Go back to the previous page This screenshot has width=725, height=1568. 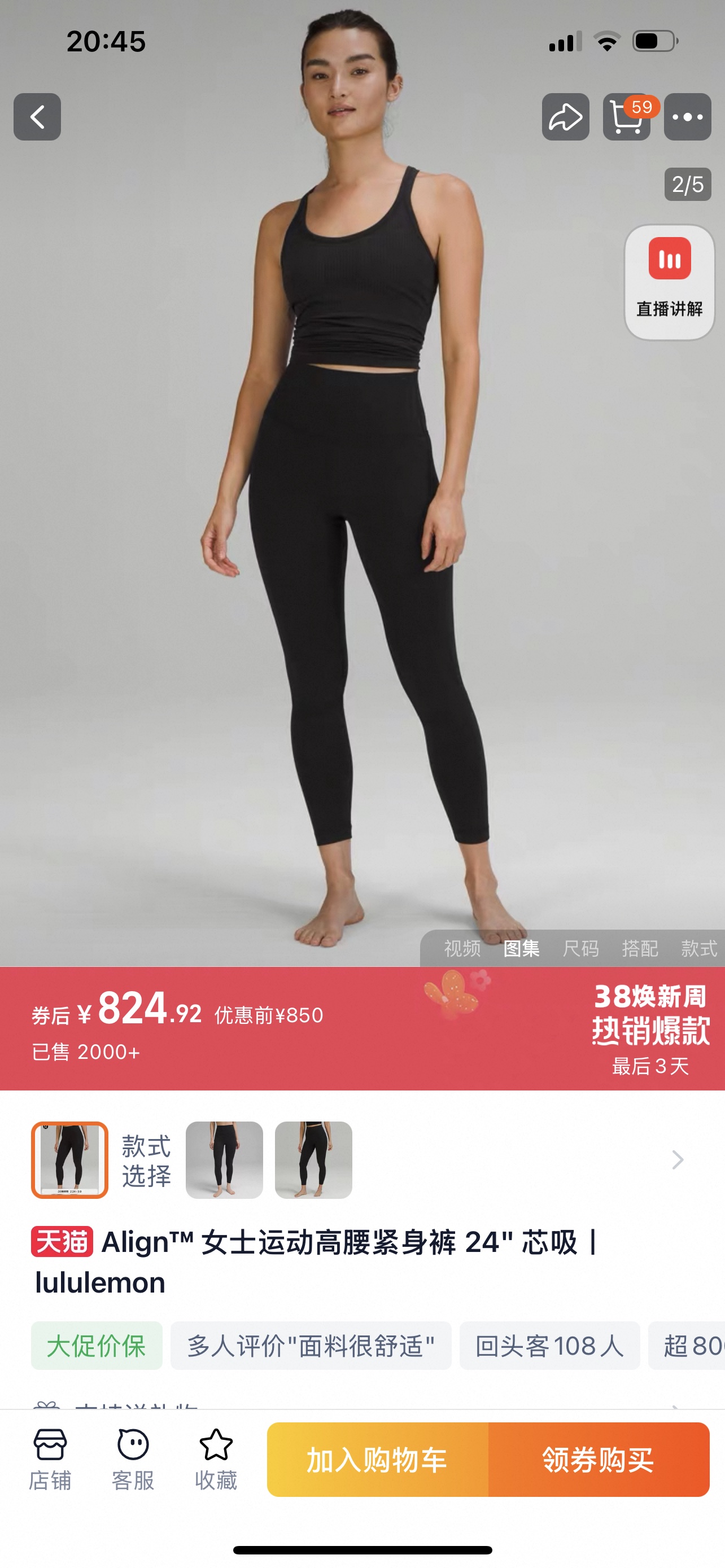point(37,117)
